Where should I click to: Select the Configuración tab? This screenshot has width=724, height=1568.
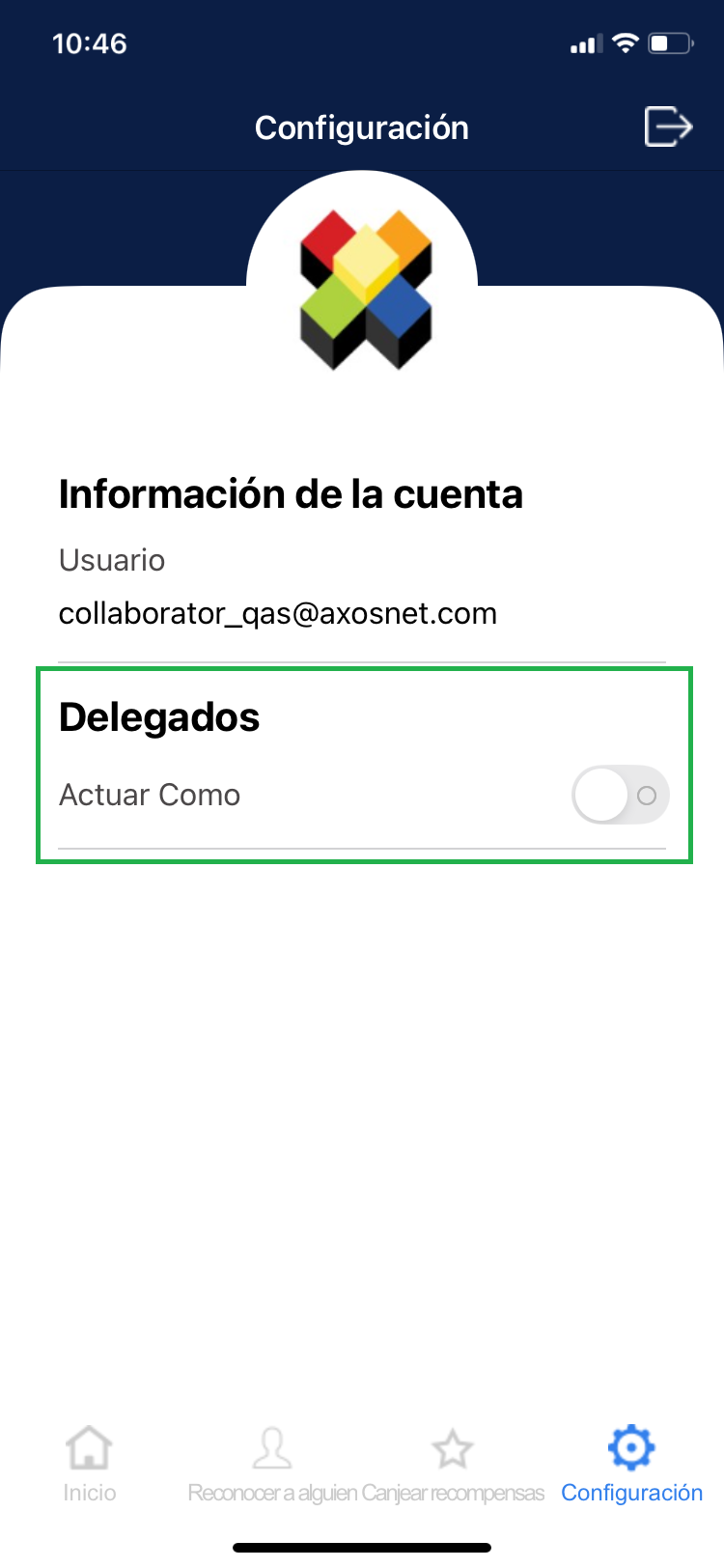click(631, 1464)
